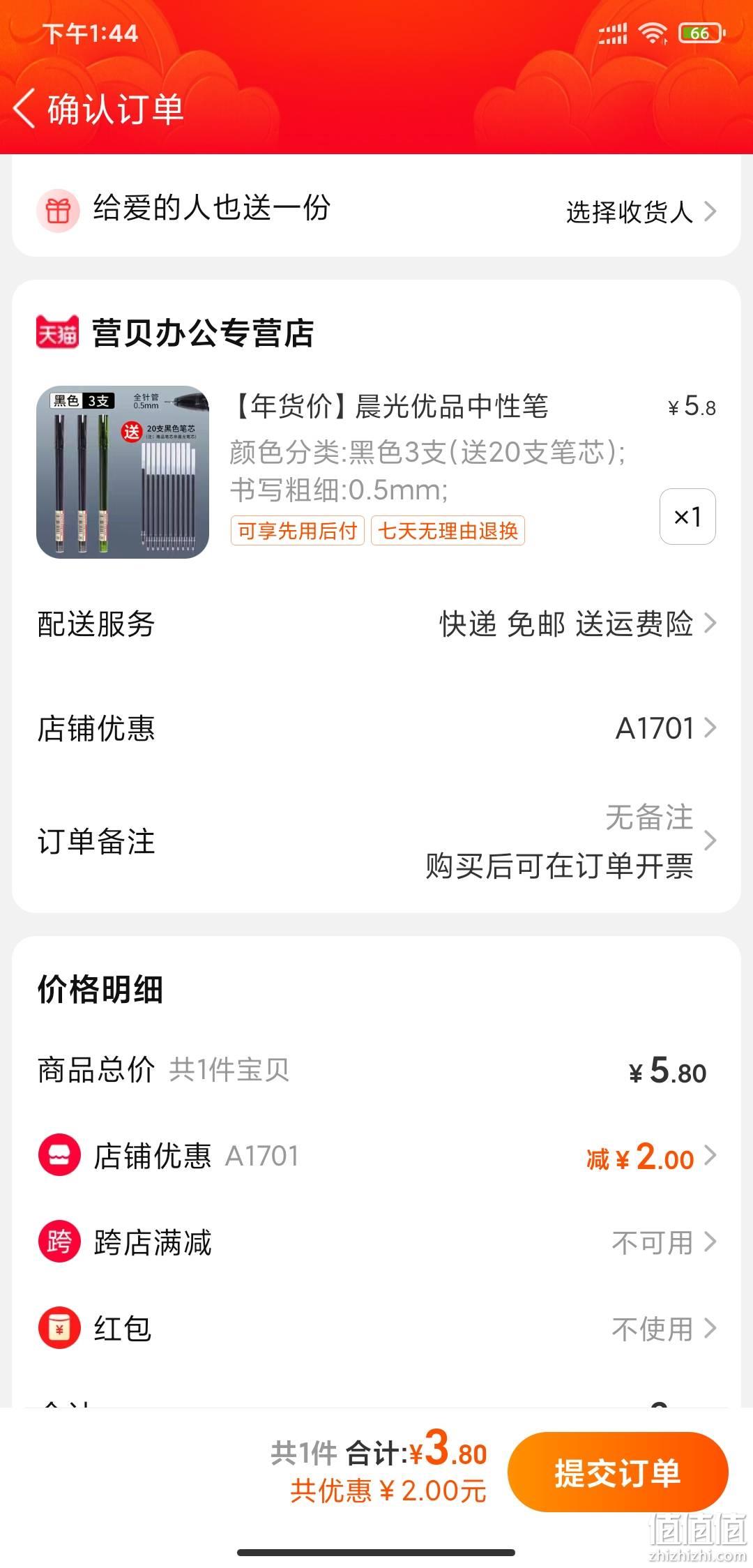Open 选择收货人 to pick a recipient
753x1568 pixels.
coord(641,211)
